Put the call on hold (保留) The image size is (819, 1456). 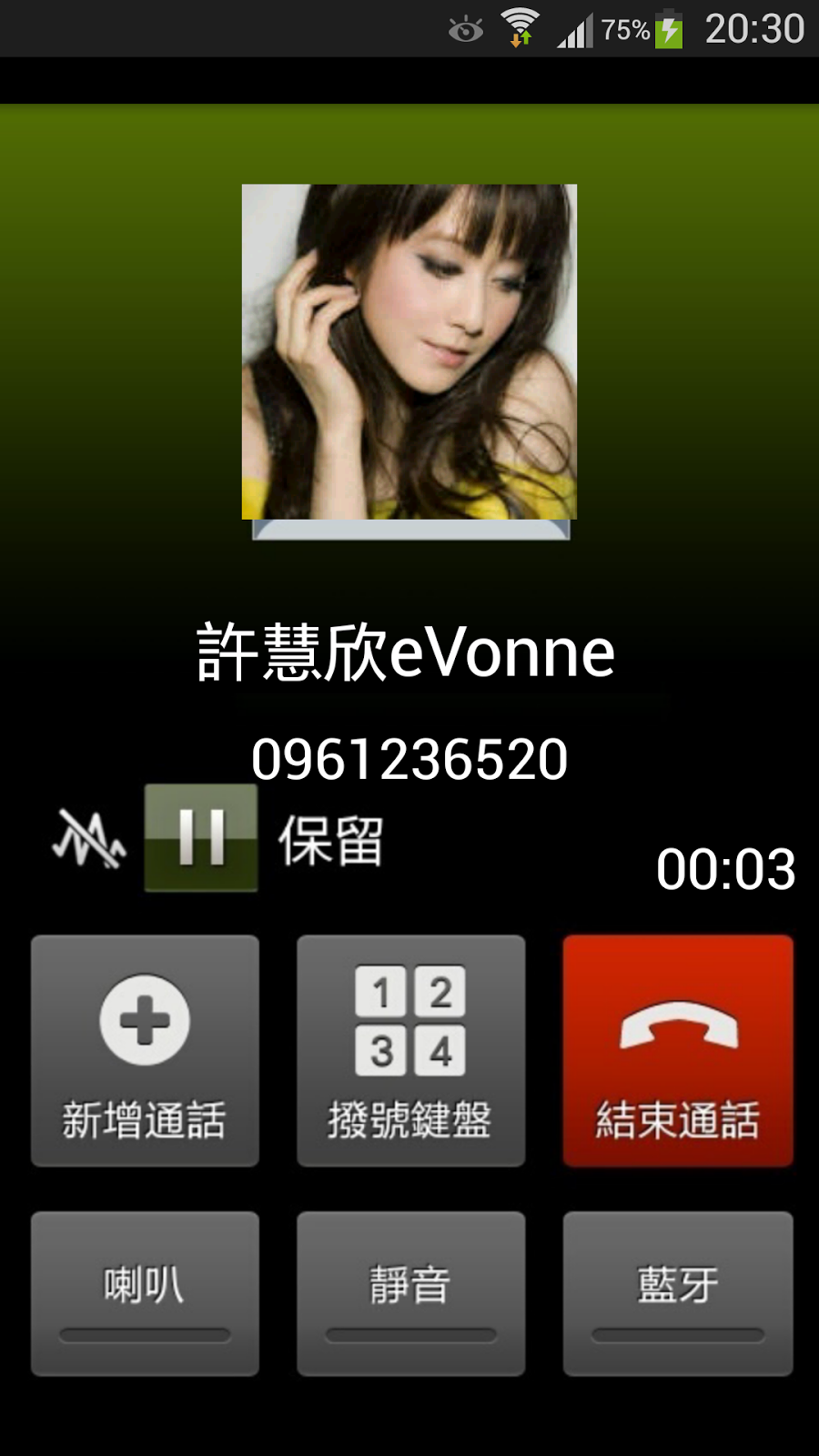coord(201,837)
